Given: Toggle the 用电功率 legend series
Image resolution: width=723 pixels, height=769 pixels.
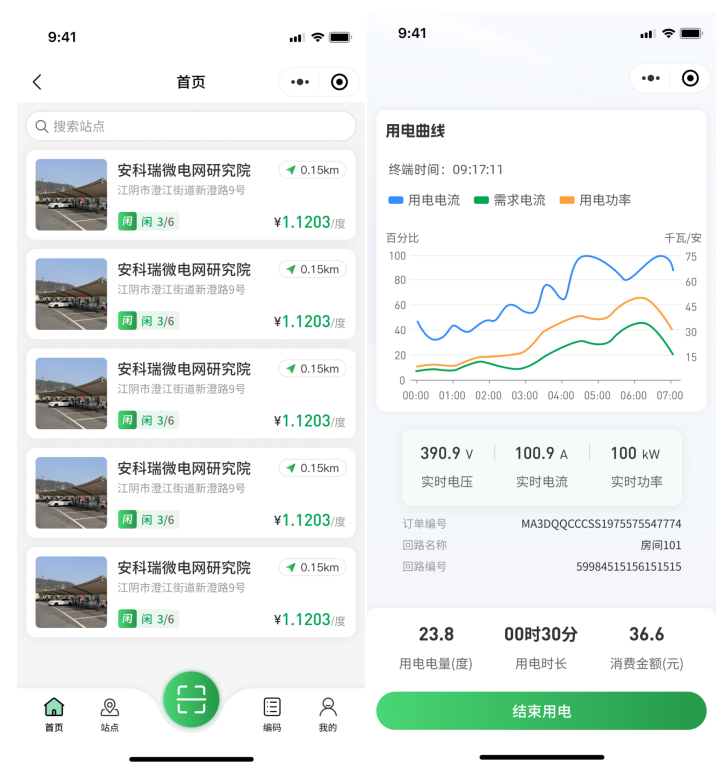Looking at the screenshot, I should pos(595,200).
